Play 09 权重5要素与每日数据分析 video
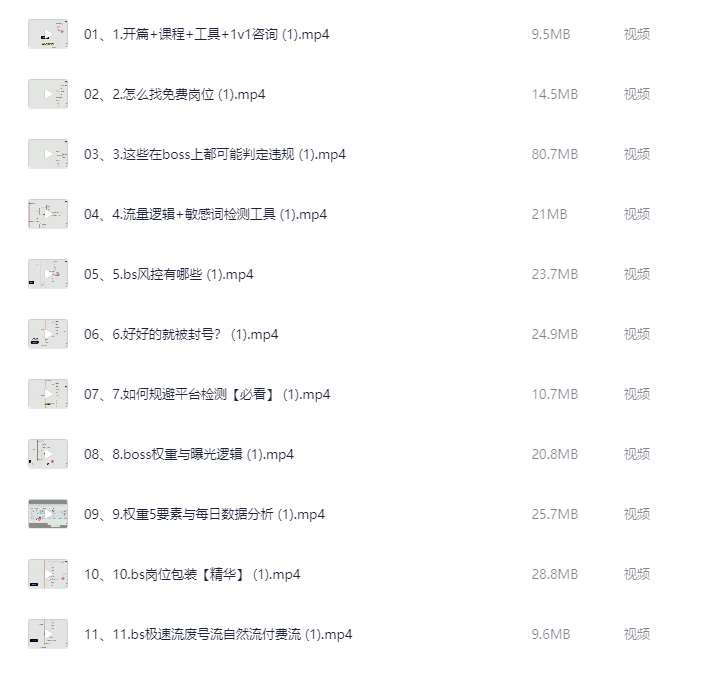 click(205, 514)
